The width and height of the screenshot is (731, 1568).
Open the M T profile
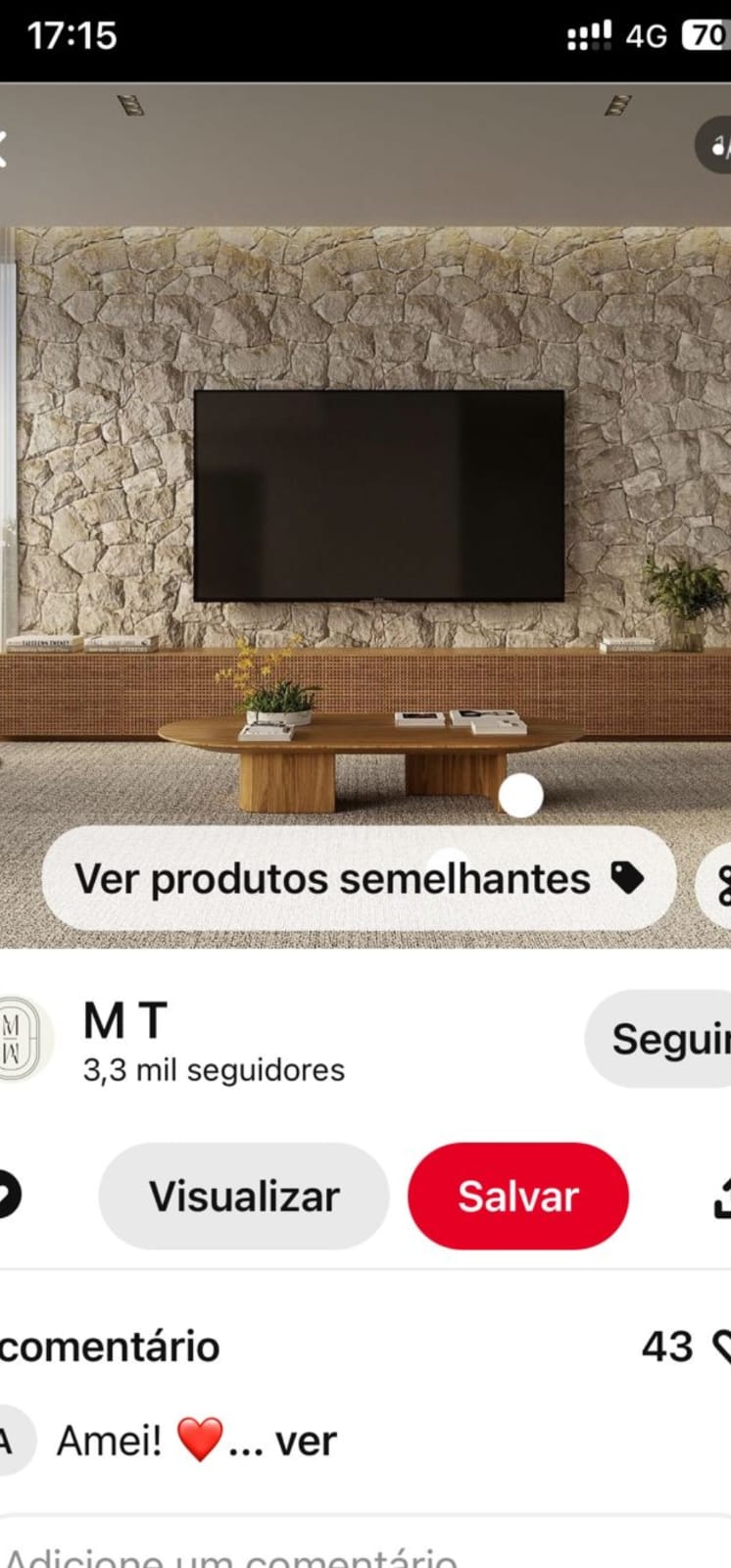pyautogui.click(x=125, y=1021)
